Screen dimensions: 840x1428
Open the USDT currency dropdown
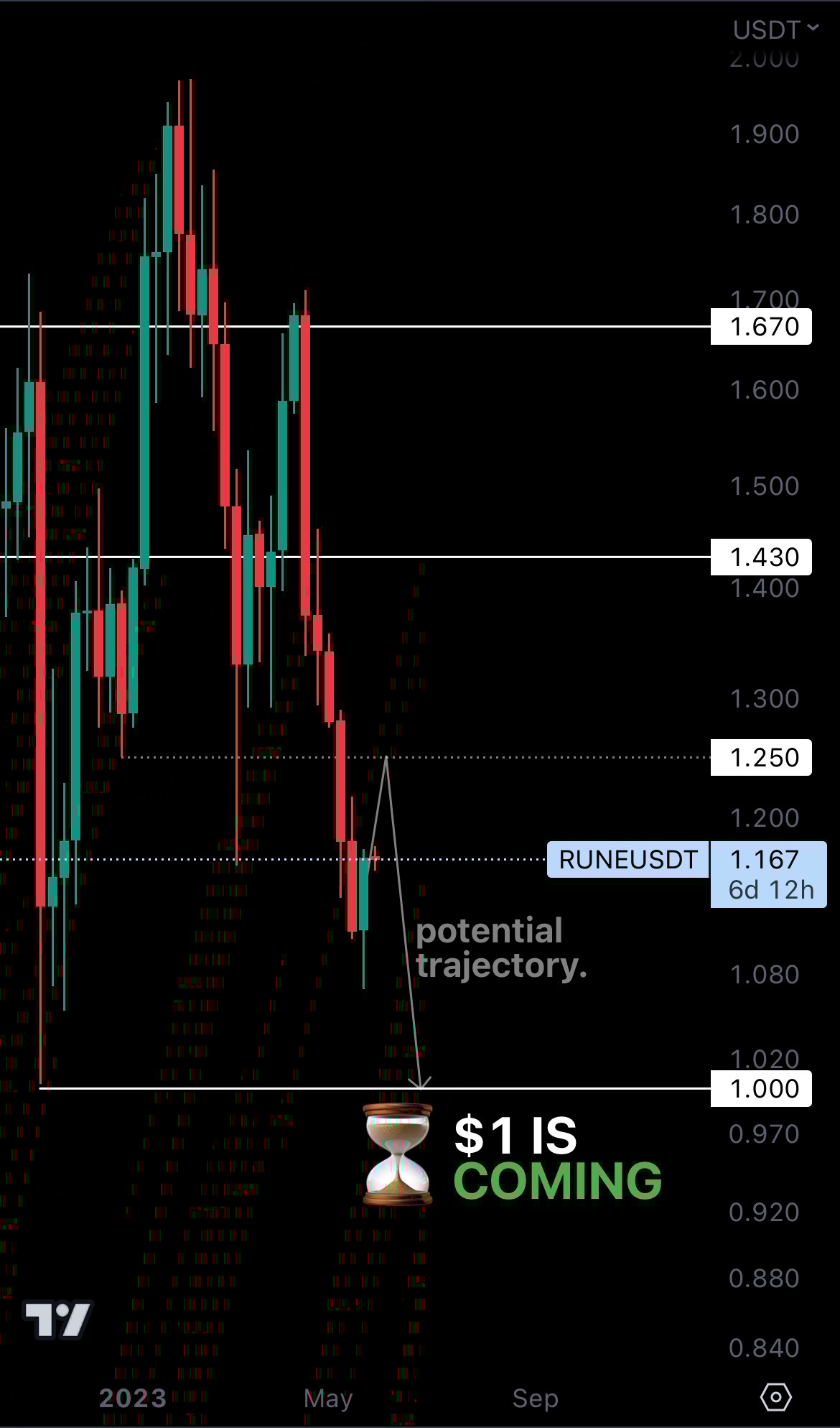coord(775,29)
